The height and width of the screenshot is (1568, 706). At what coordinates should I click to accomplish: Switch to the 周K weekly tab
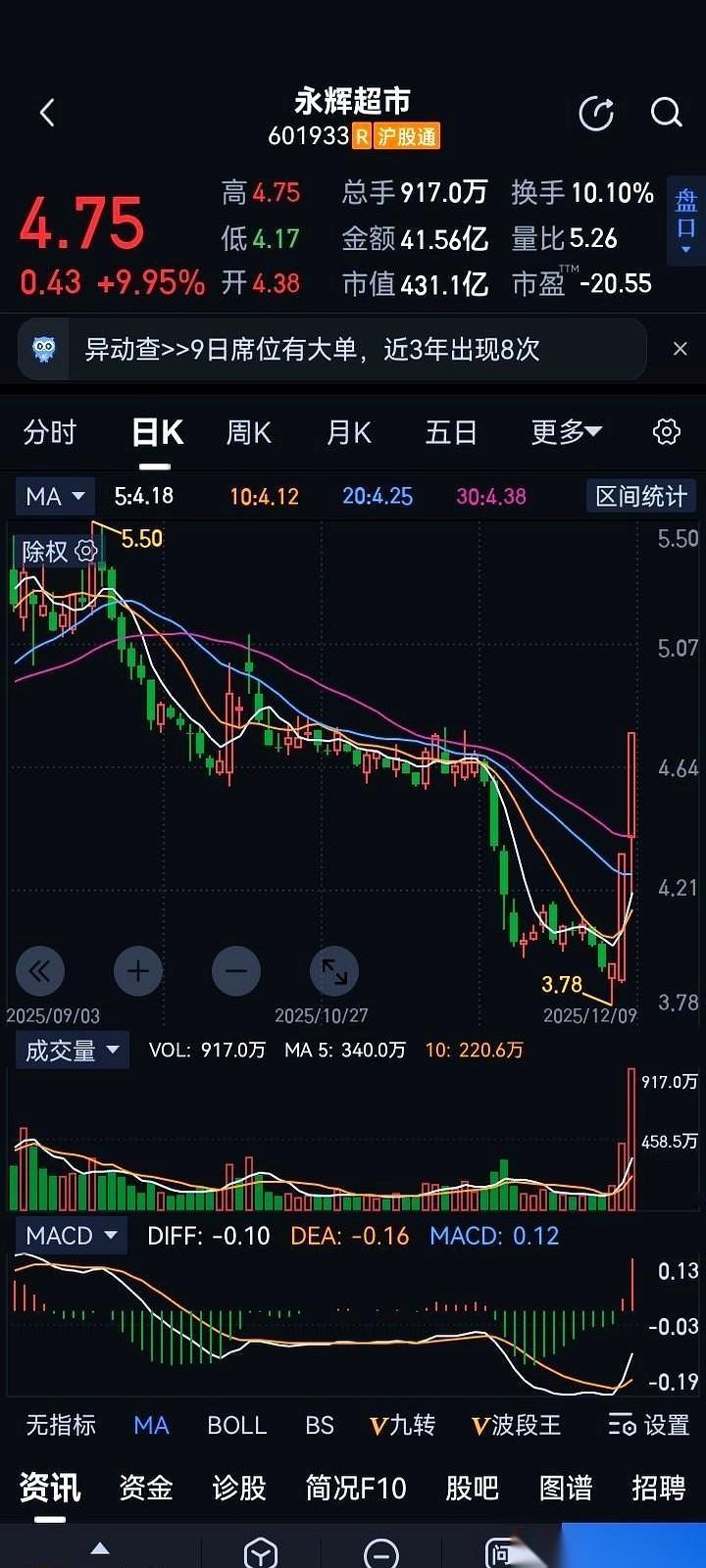point(248,431)
